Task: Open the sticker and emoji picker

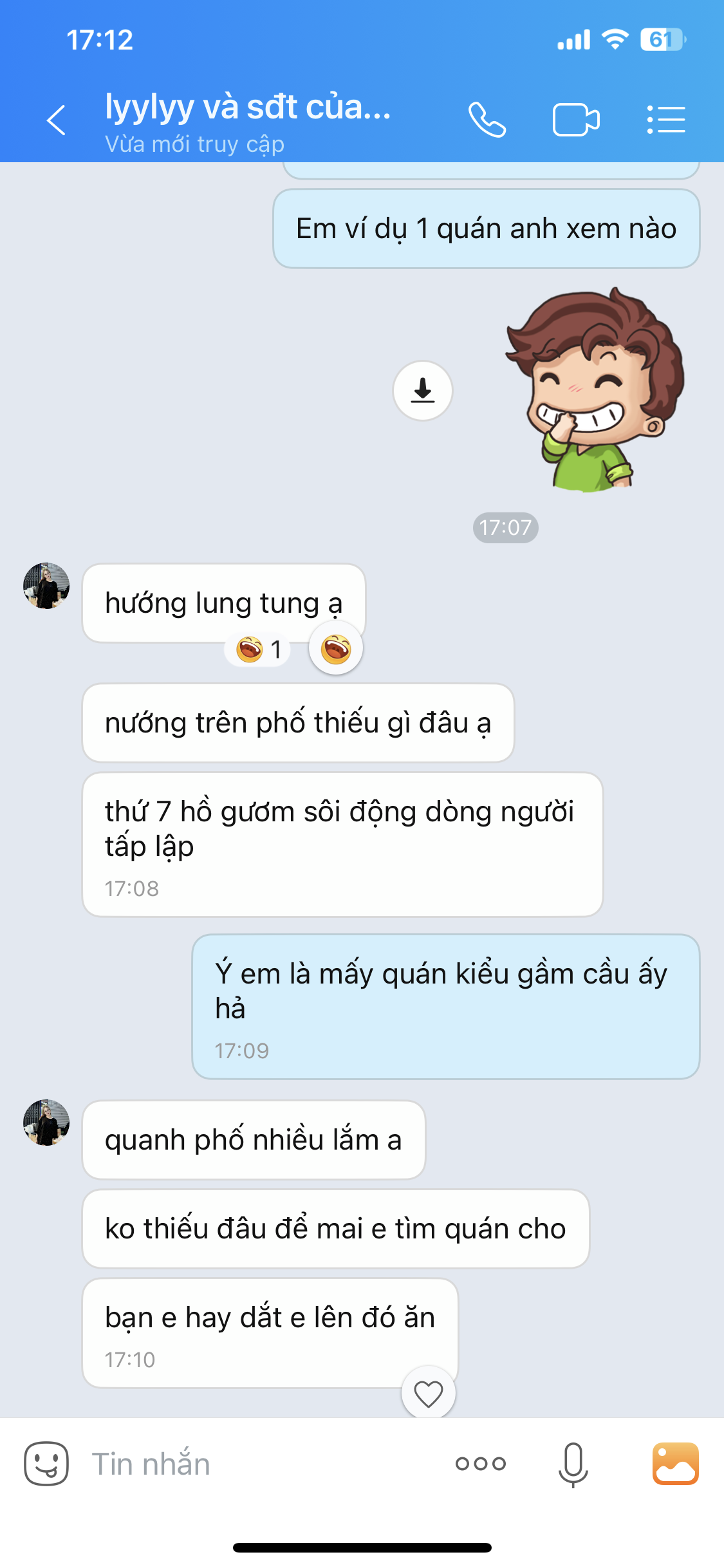Action: 46,1464
